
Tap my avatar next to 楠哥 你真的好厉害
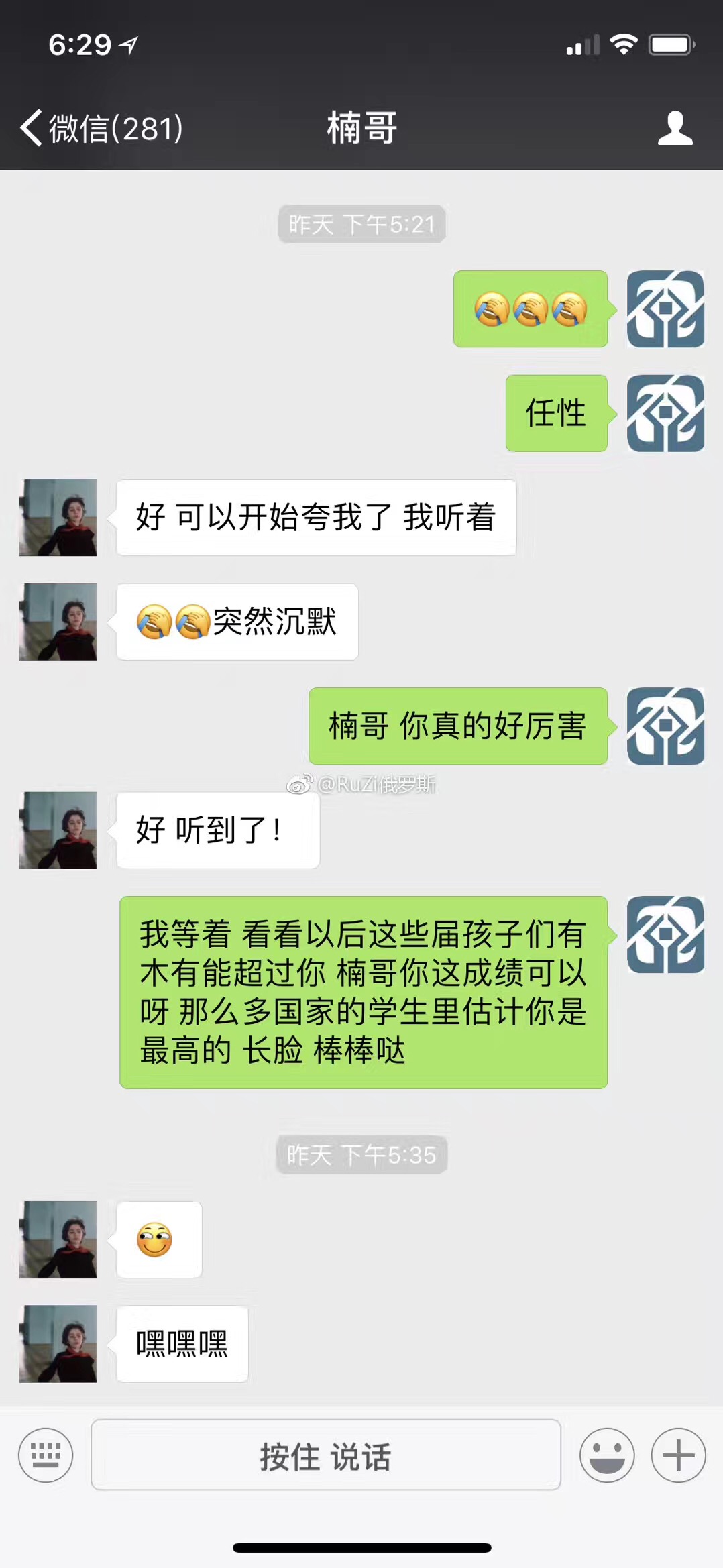click(x=665, y=726)
